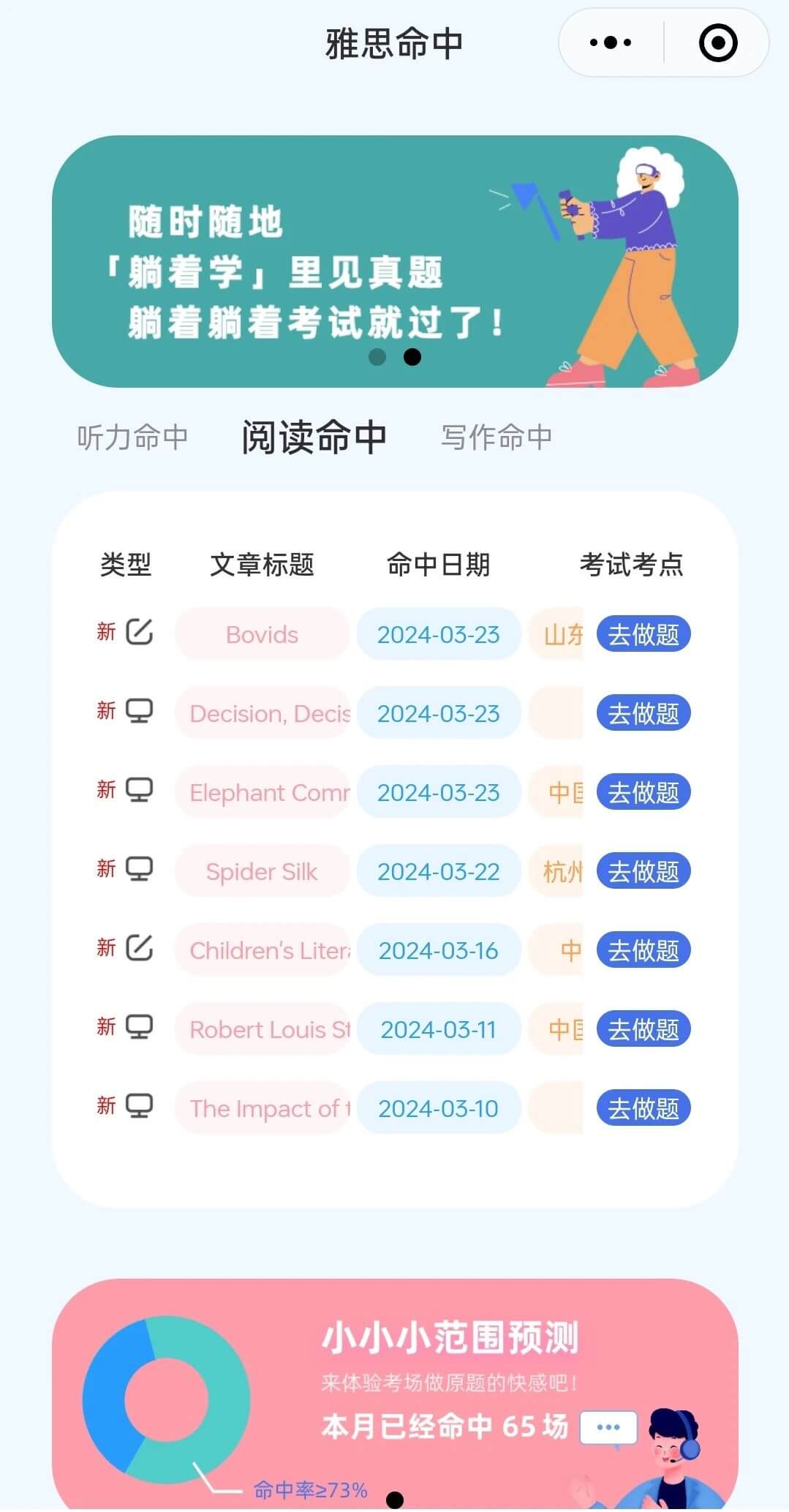Viewport: 789px width, 1512px height.
Task: Open the mini program more options menu
Action: click(611, 42)
